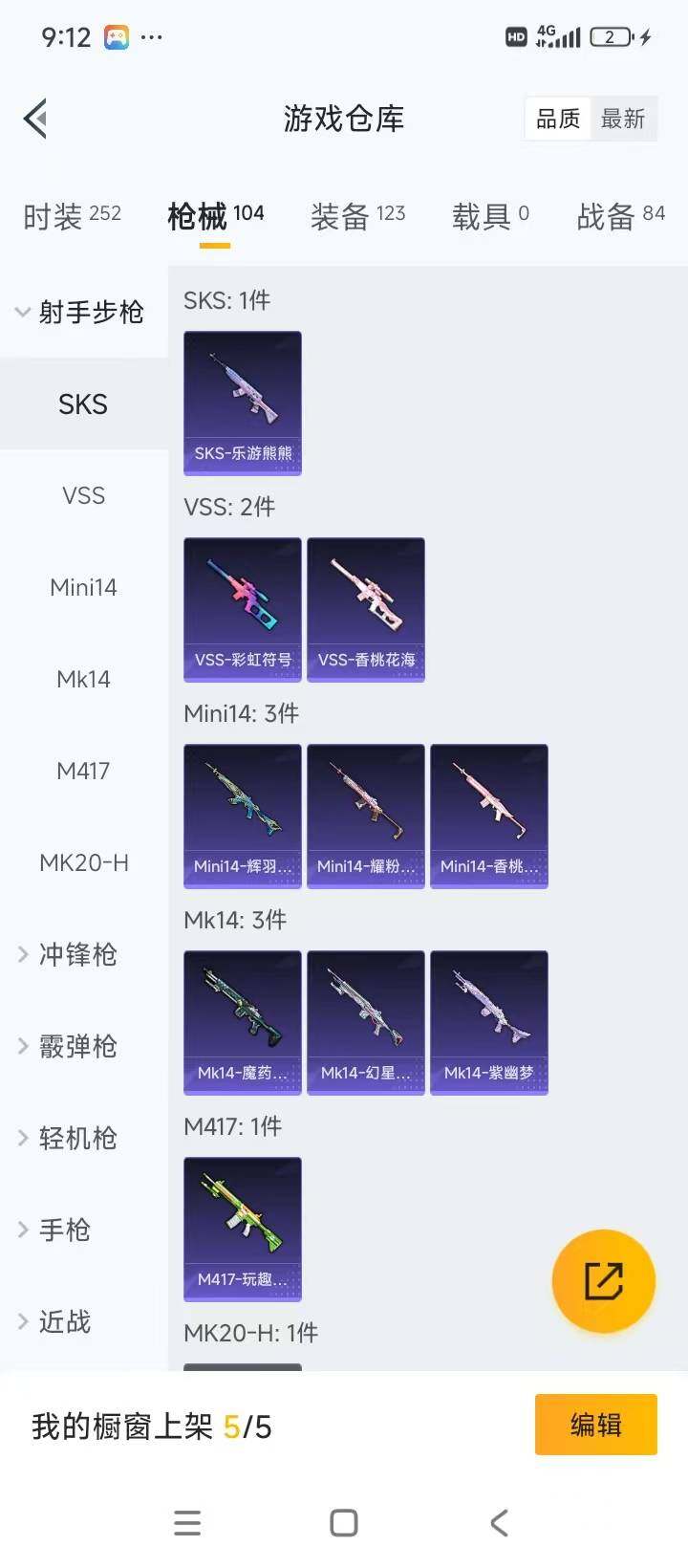This screenshot has height=1568, width=688.
Task: Tap the orange share floating button
Action: click(604, 1281)
